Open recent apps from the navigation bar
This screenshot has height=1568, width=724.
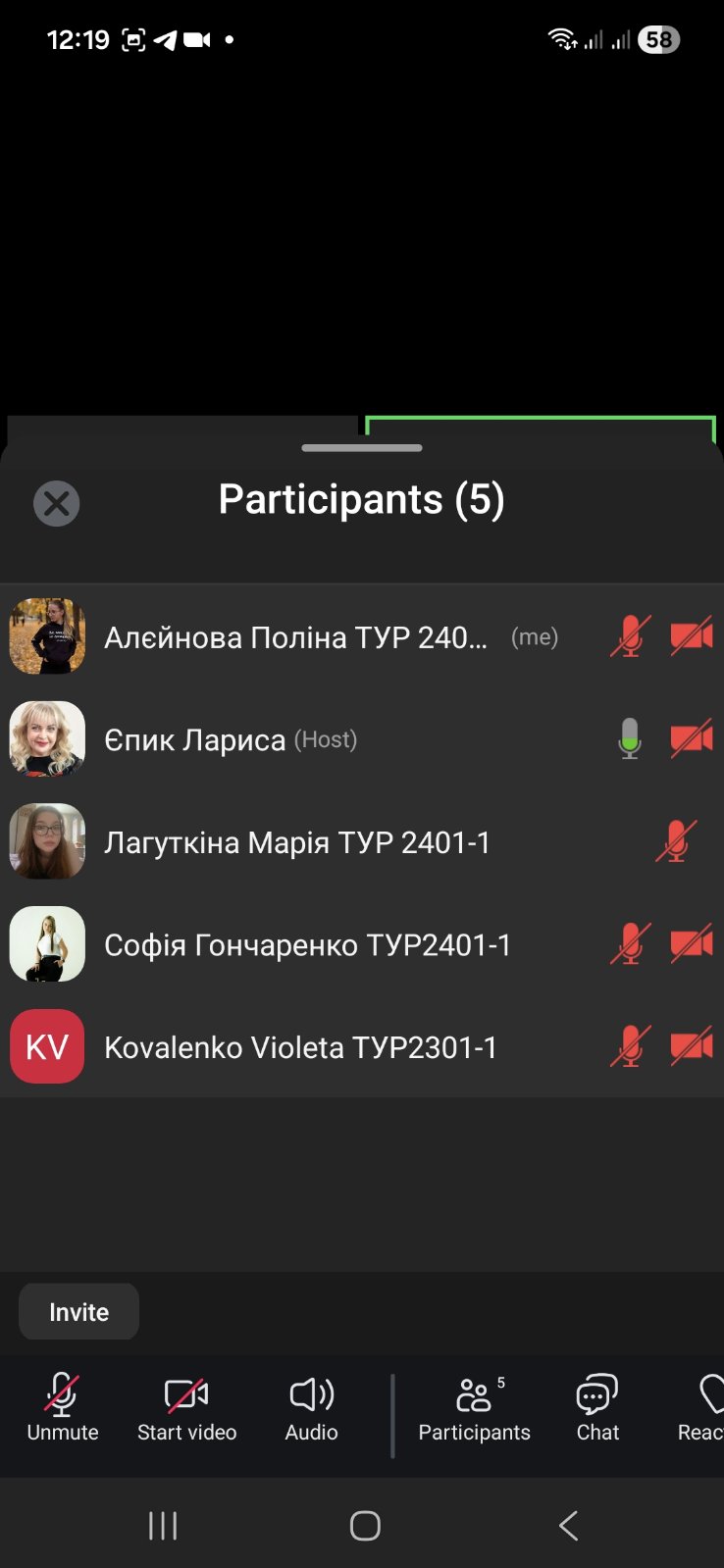coord(163,1525)
